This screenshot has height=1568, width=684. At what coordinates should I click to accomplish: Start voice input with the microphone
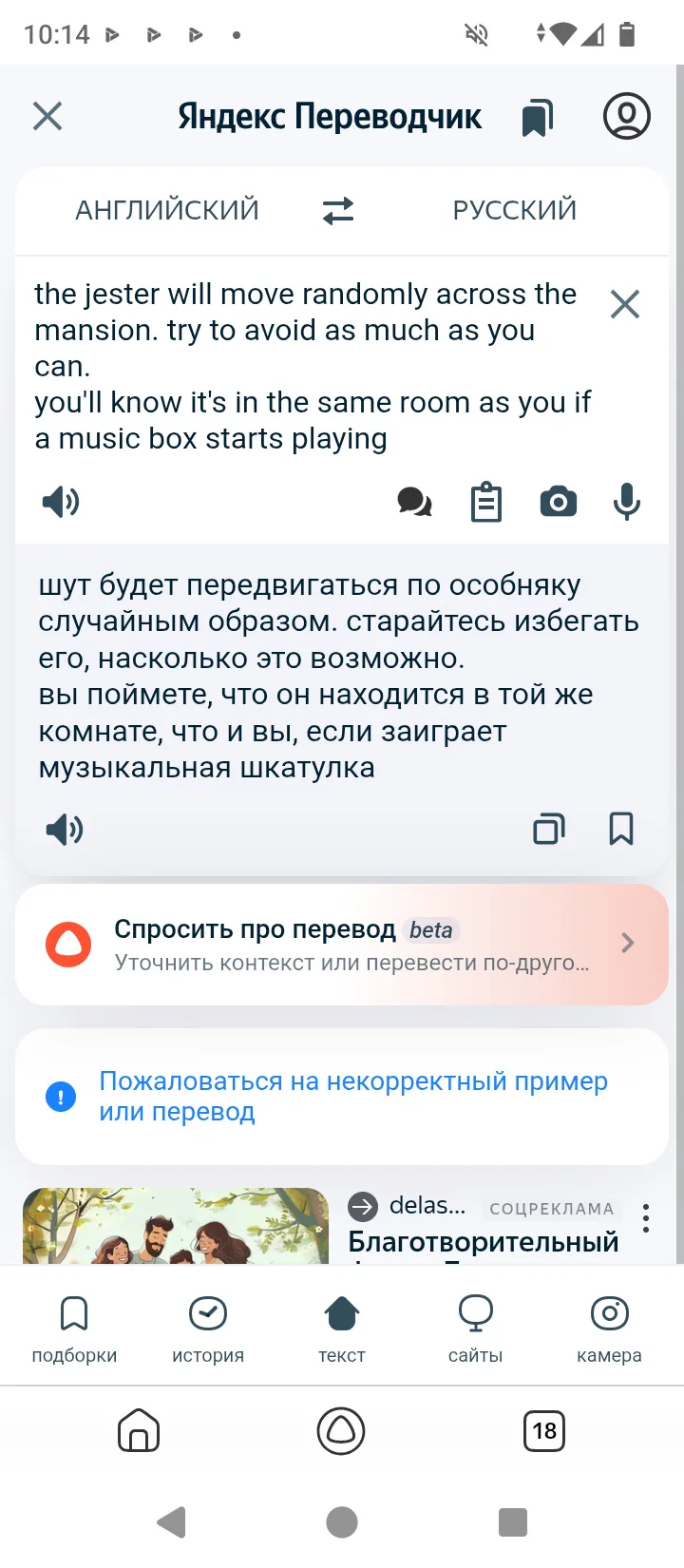627,501
